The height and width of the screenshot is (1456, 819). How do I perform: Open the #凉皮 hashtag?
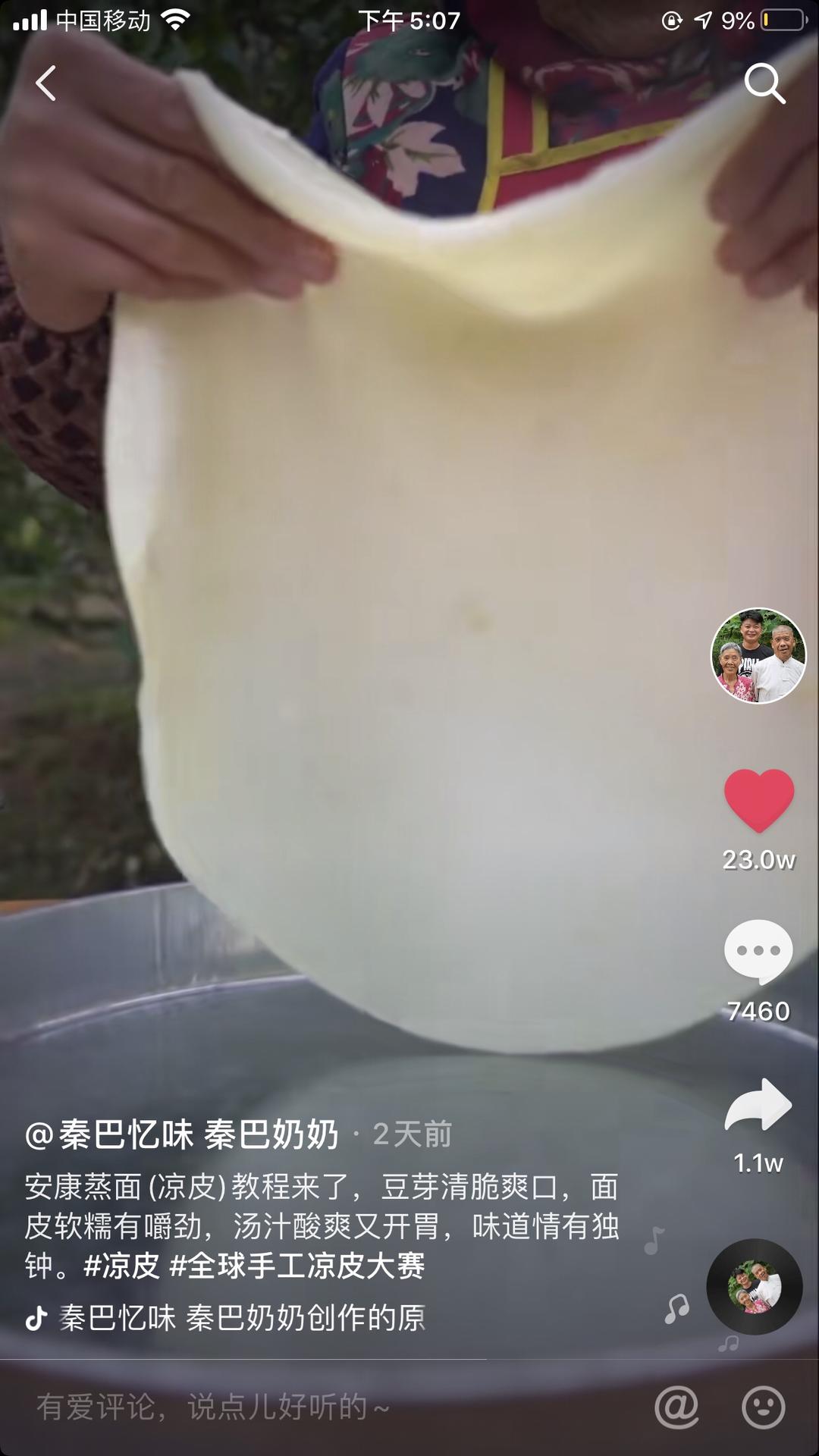point(121,1266)
